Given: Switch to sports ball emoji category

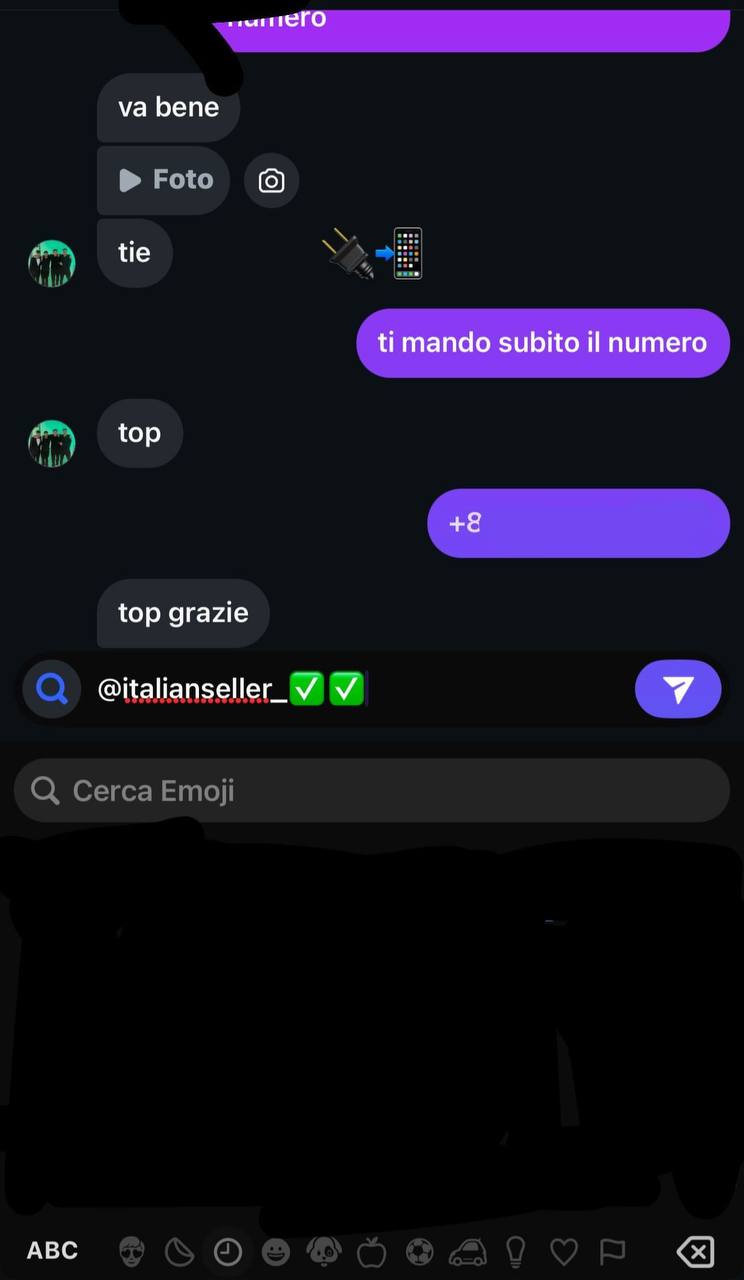Looking at the screenshot, I should point(420,1251).
